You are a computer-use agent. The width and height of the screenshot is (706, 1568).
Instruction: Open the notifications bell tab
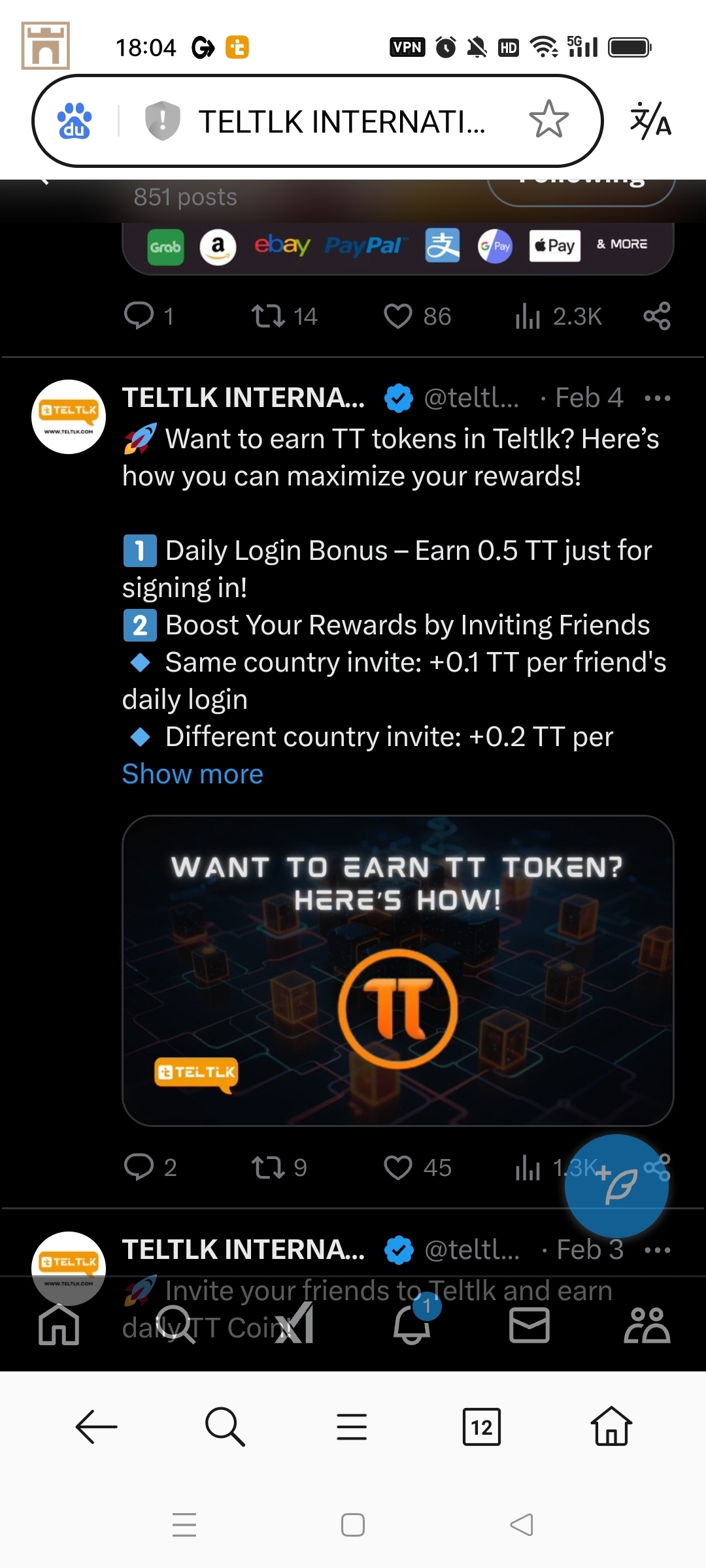point(412,1325)
